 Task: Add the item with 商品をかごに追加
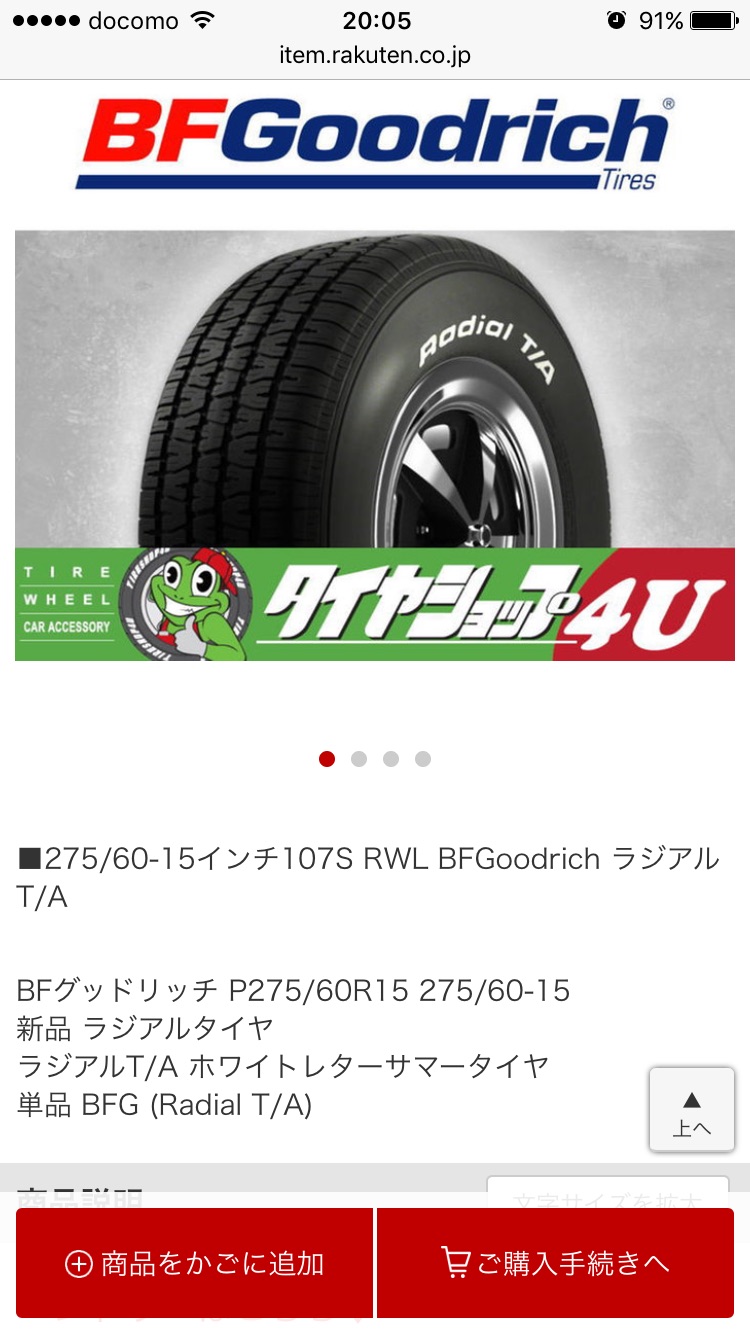pyautogui.click(x=194, y=1263)
